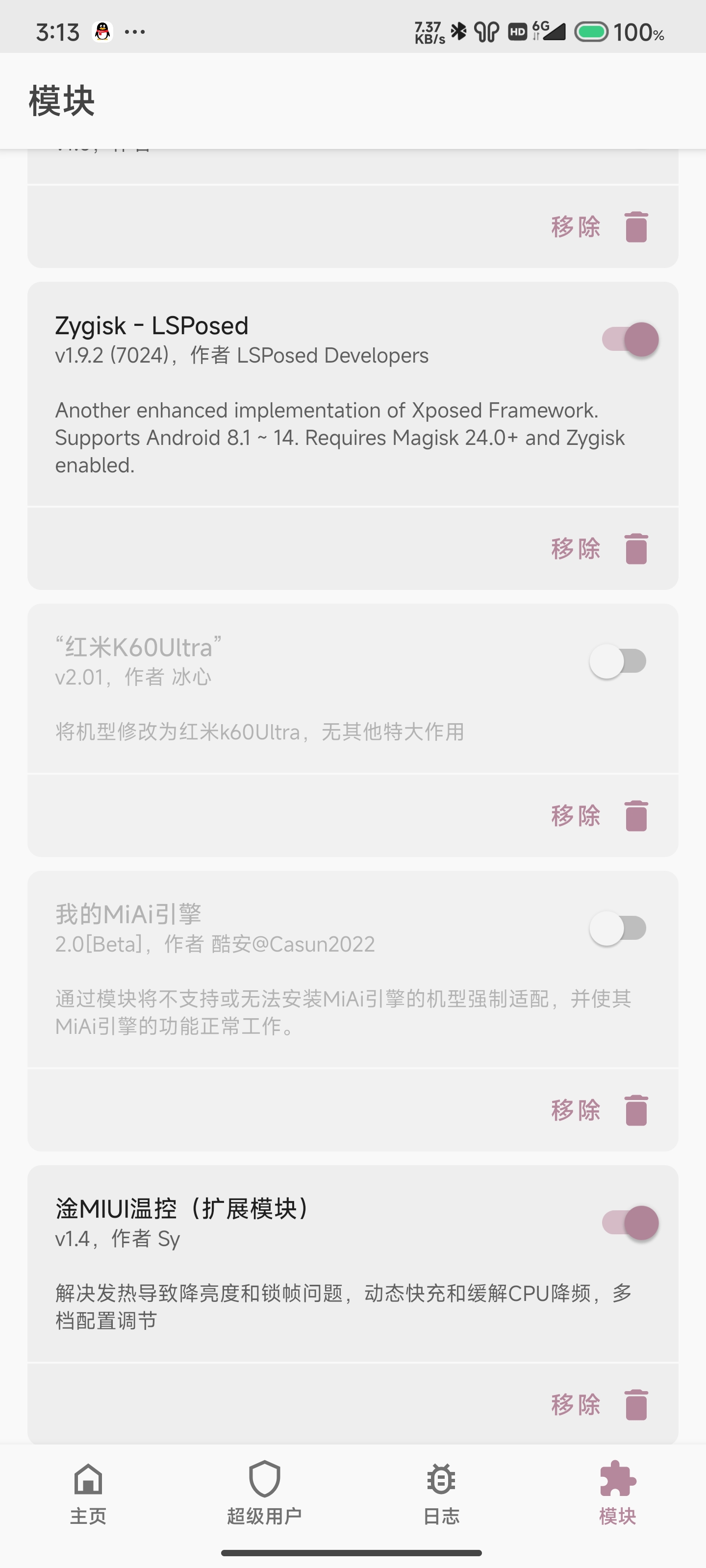Remove the 我的MiAi引擎 module
Viewport: 706px width, 1568px height.
pyautogui.click(x=600, y=1110)
